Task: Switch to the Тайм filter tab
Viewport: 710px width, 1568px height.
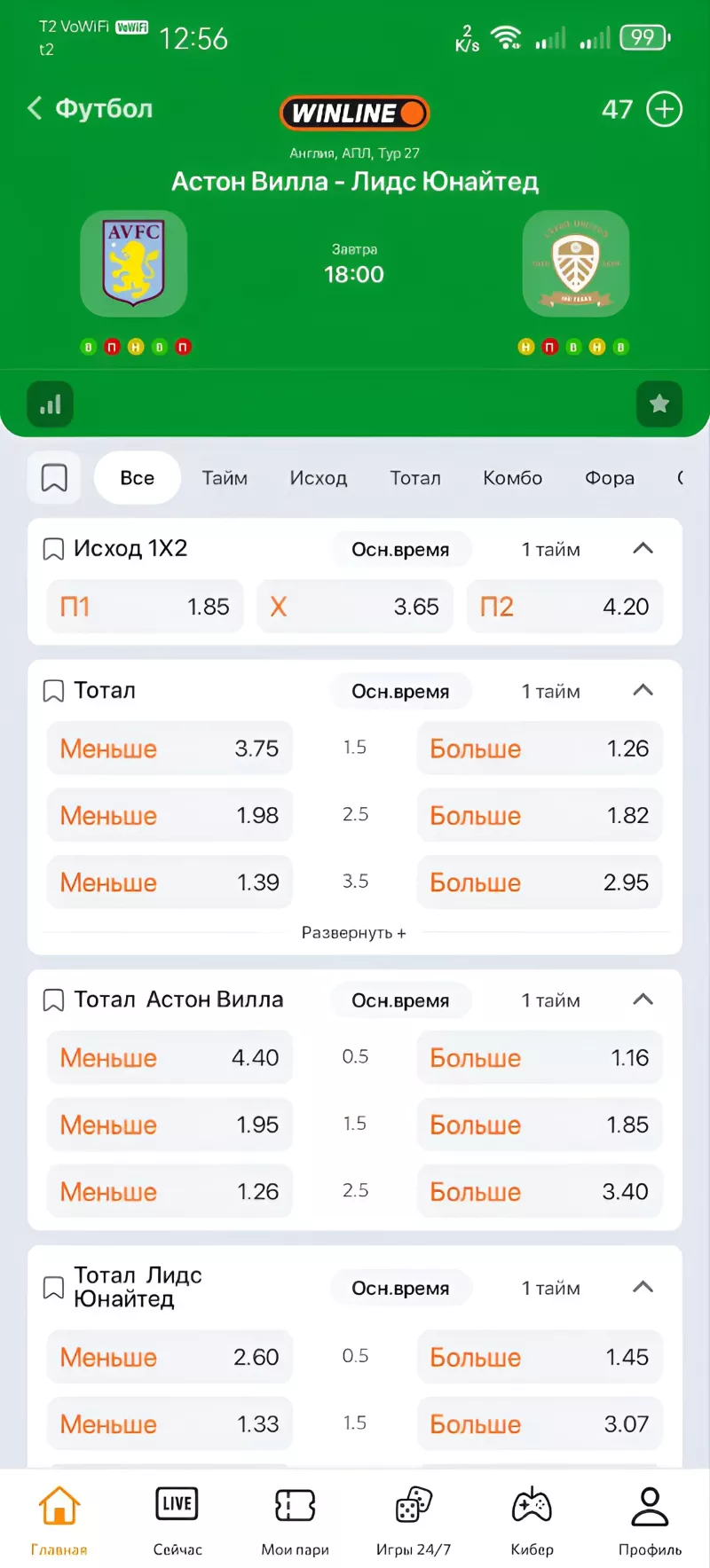Action: (225, 478)
